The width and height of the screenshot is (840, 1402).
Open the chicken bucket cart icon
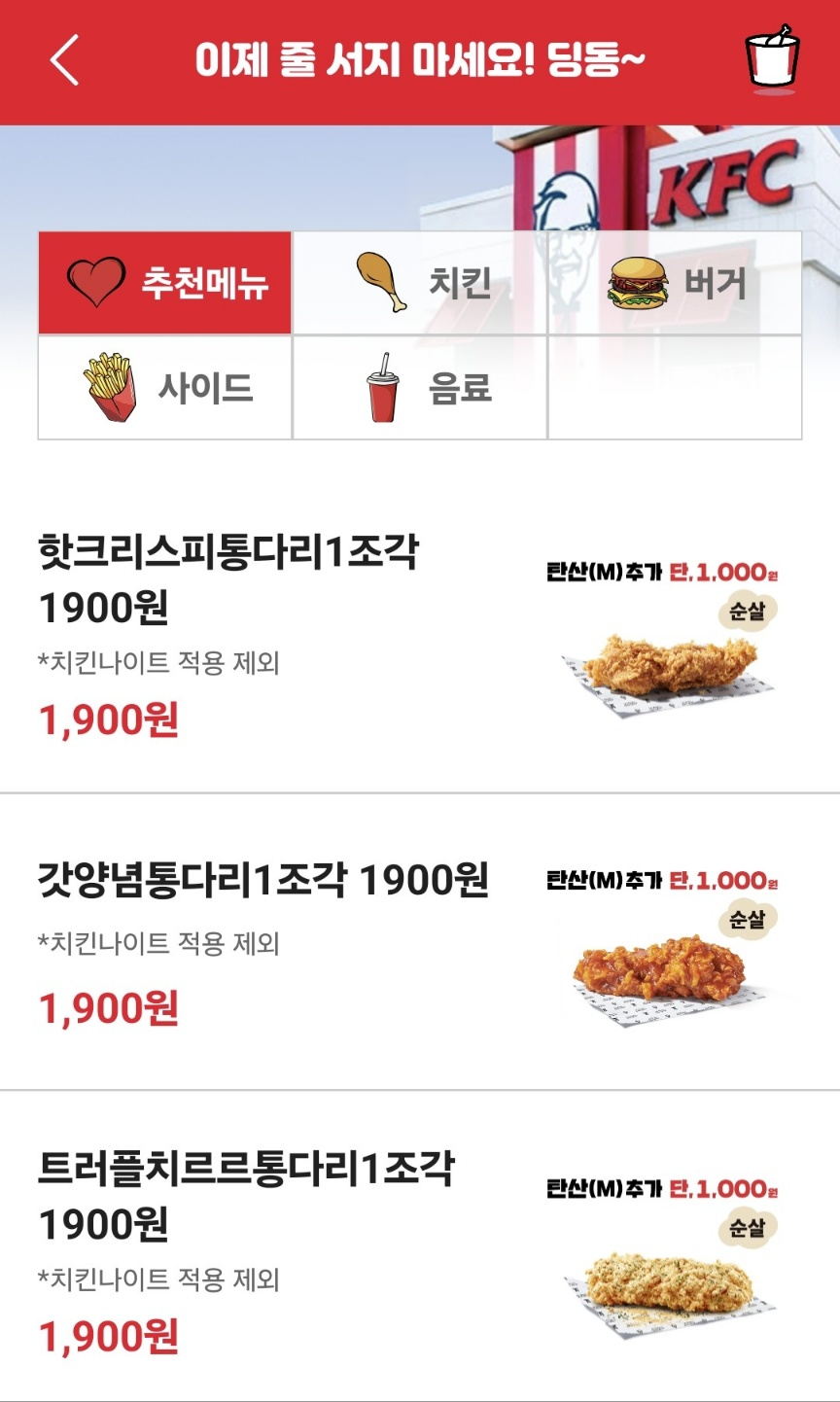(x=772, y=60)
